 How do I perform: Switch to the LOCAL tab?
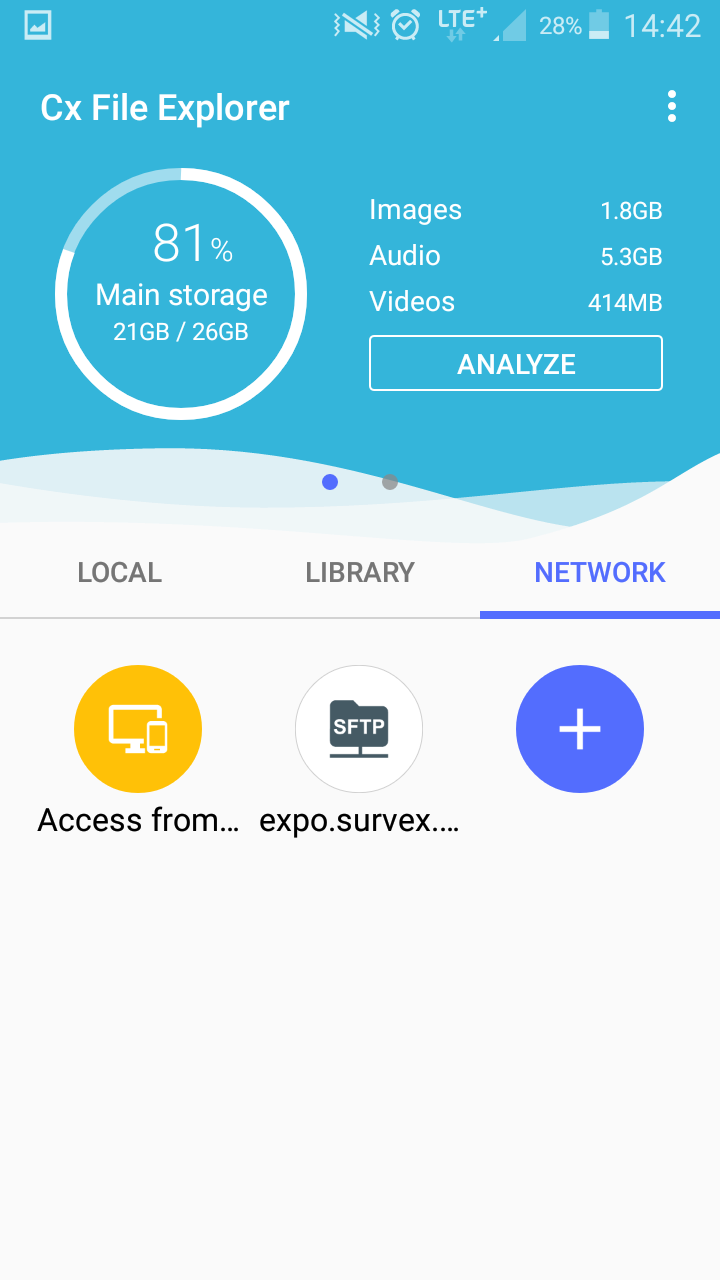coord(120,572)
